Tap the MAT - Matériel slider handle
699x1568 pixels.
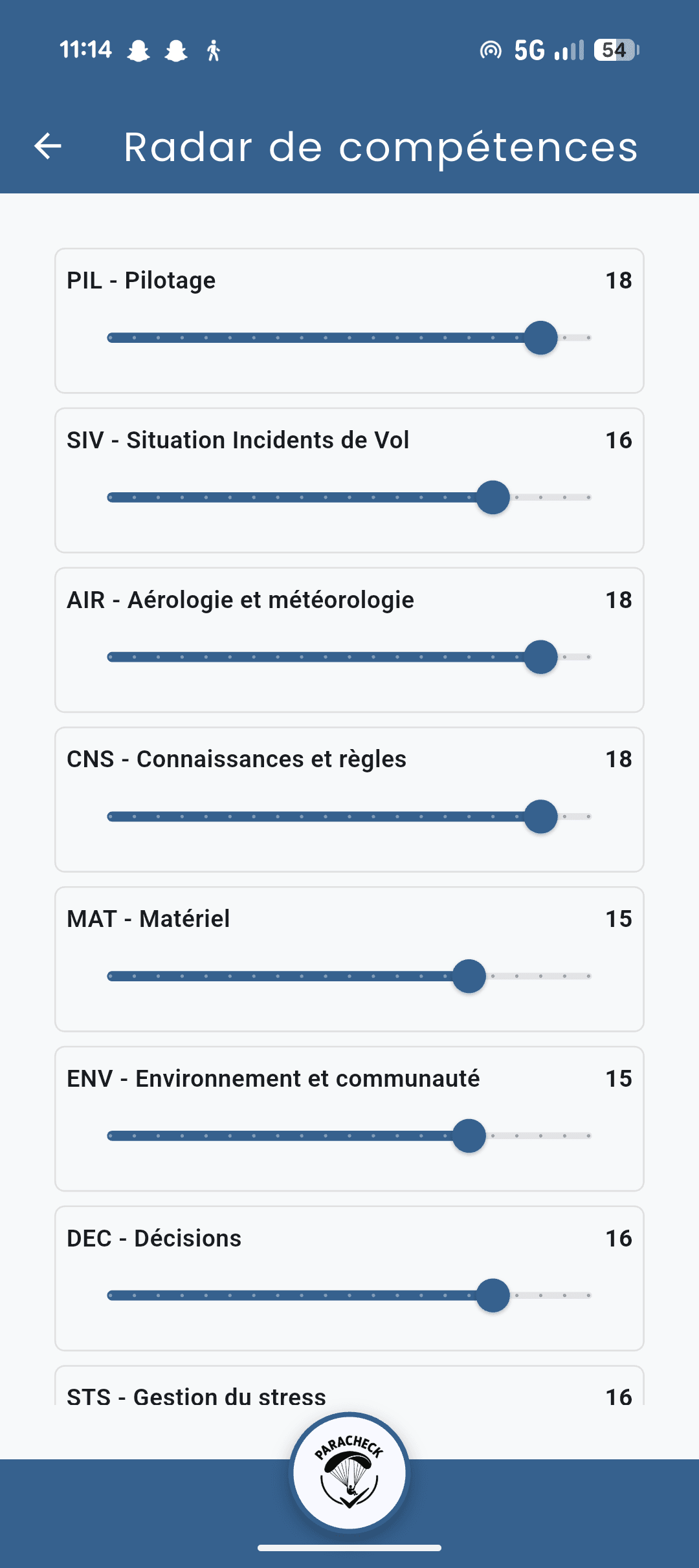[x=469, y=977]
